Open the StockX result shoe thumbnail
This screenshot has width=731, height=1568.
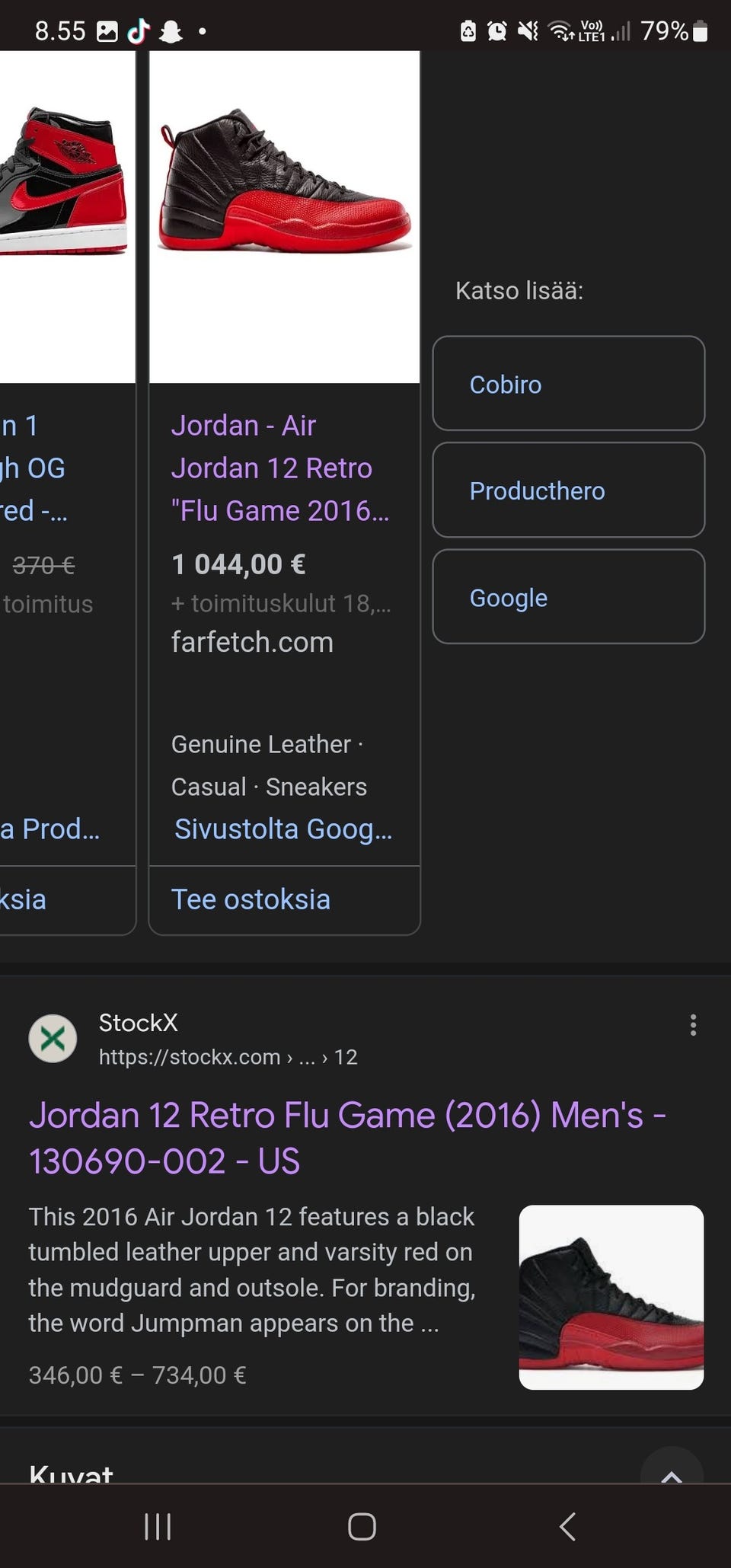(611, 1298)
